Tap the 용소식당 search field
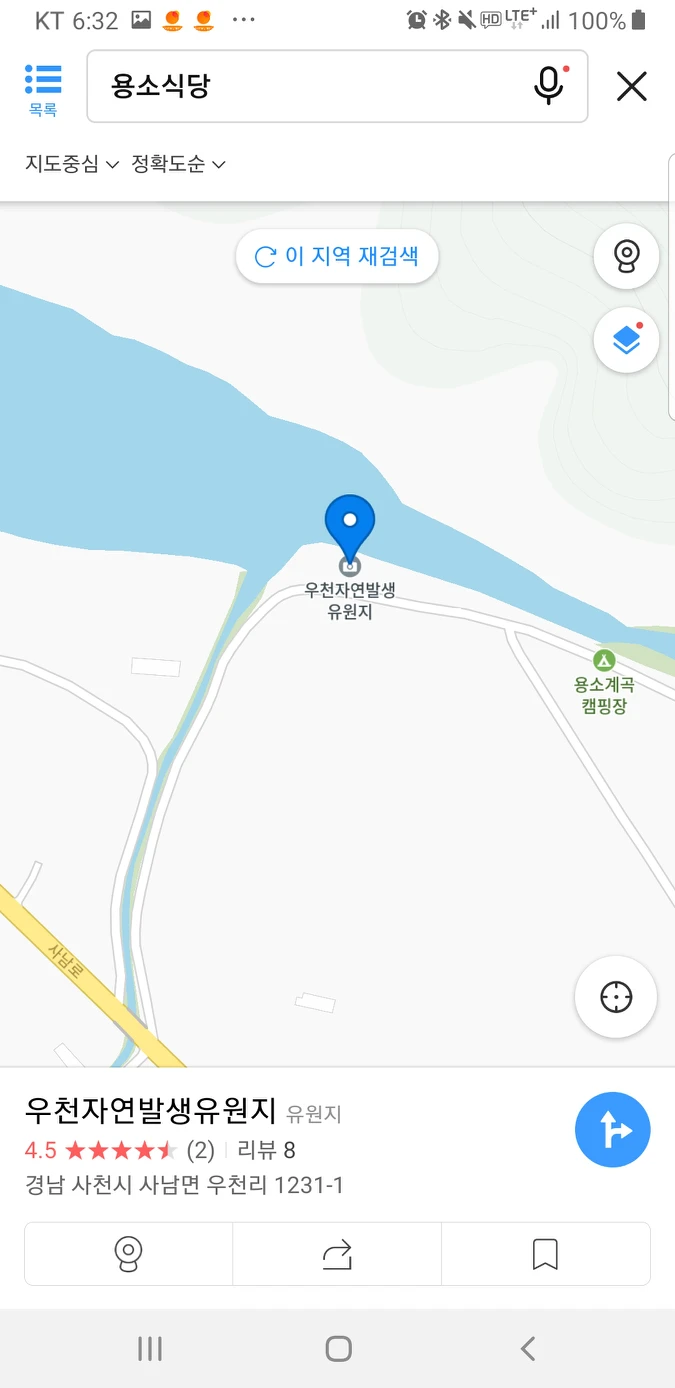The width and height of the screenshot is (675, 1388). [x=300, y=87]
